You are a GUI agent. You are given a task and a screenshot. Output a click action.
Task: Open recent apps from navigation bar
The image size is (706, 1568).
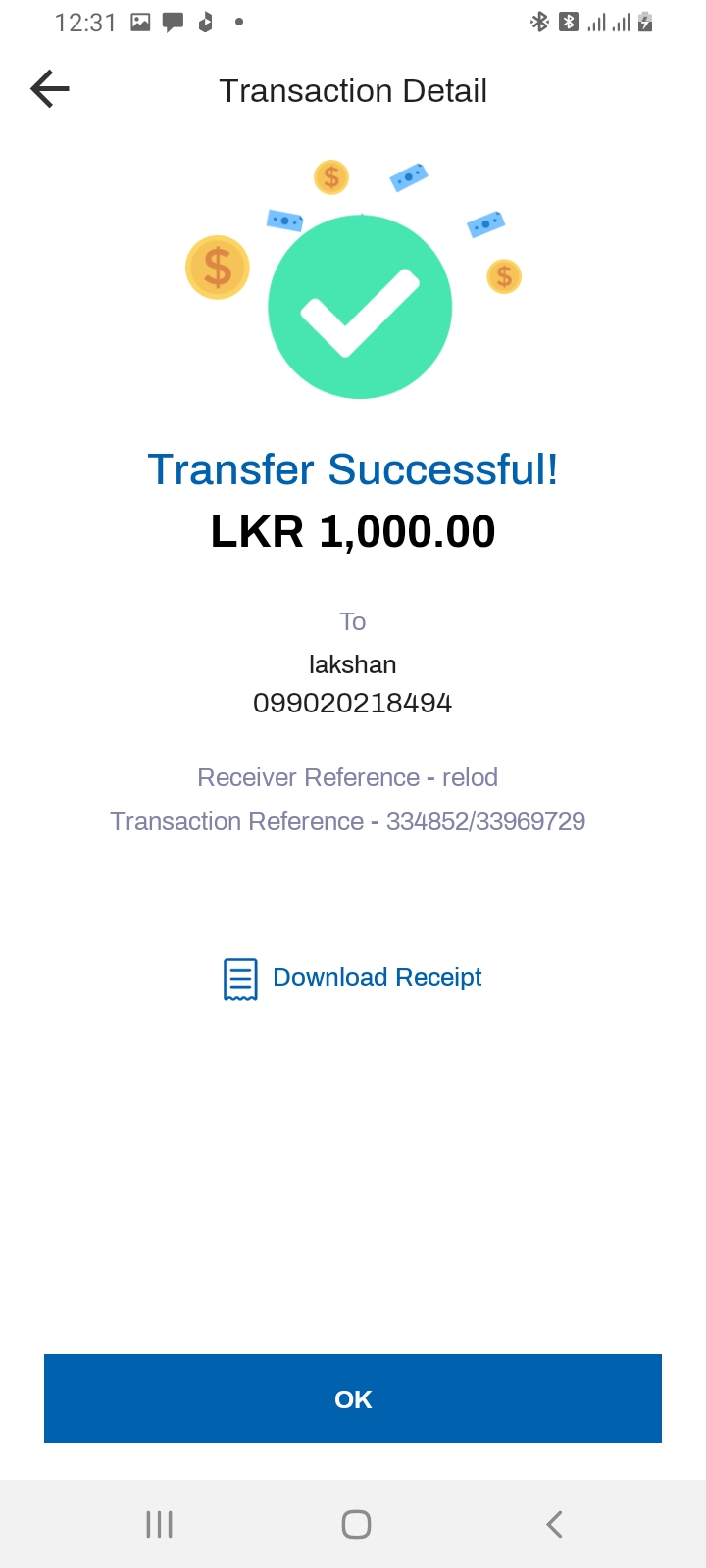pos(159,1524)
